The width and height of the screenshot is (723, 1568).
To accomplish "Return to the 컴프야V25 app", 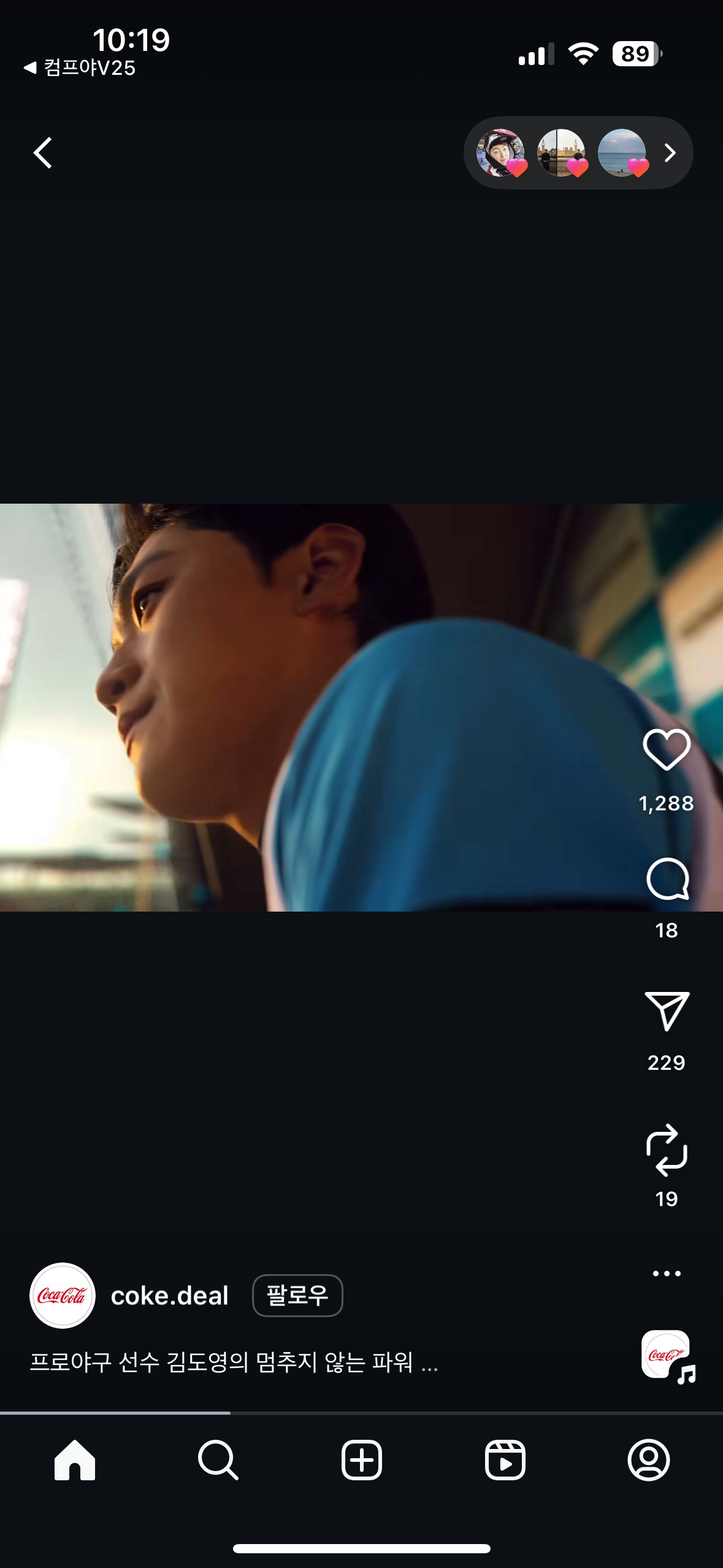I will click(79, 67).
